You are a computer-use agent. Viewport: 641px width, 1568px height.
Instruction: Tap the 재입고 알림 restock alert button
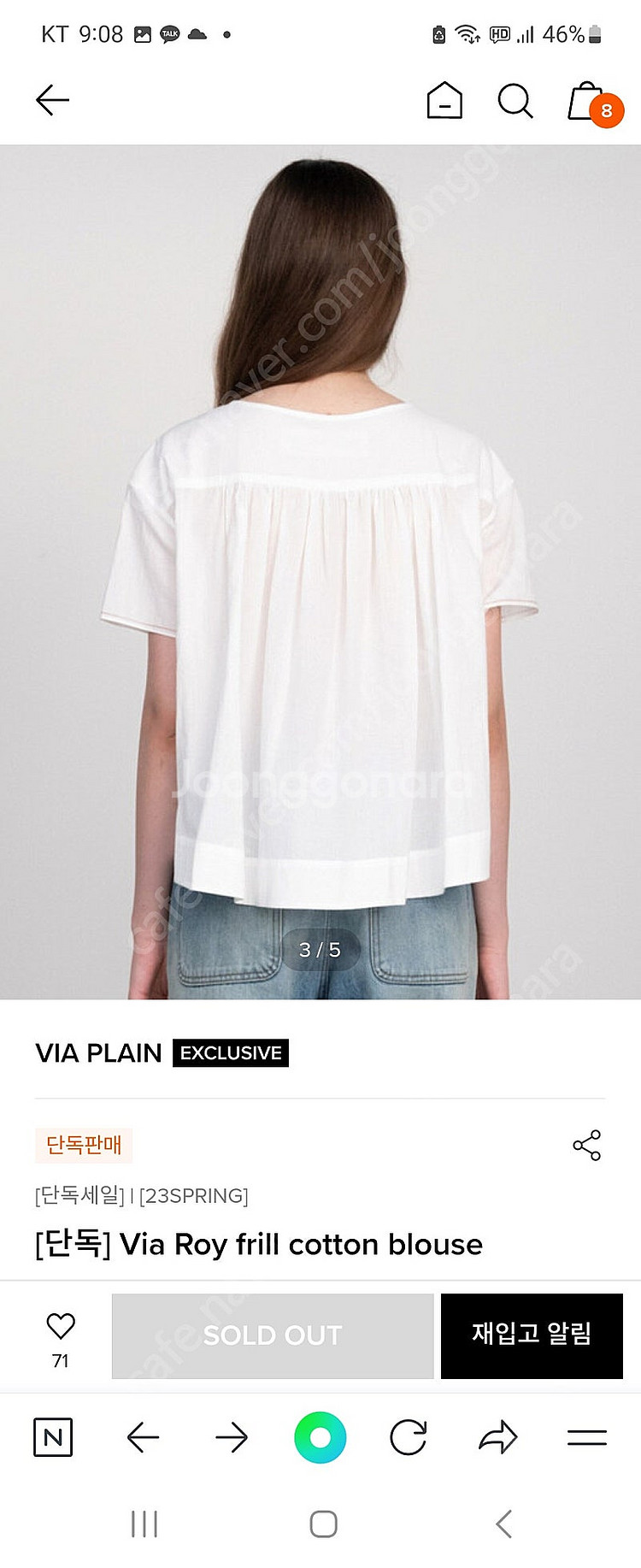coord(532,1335)
